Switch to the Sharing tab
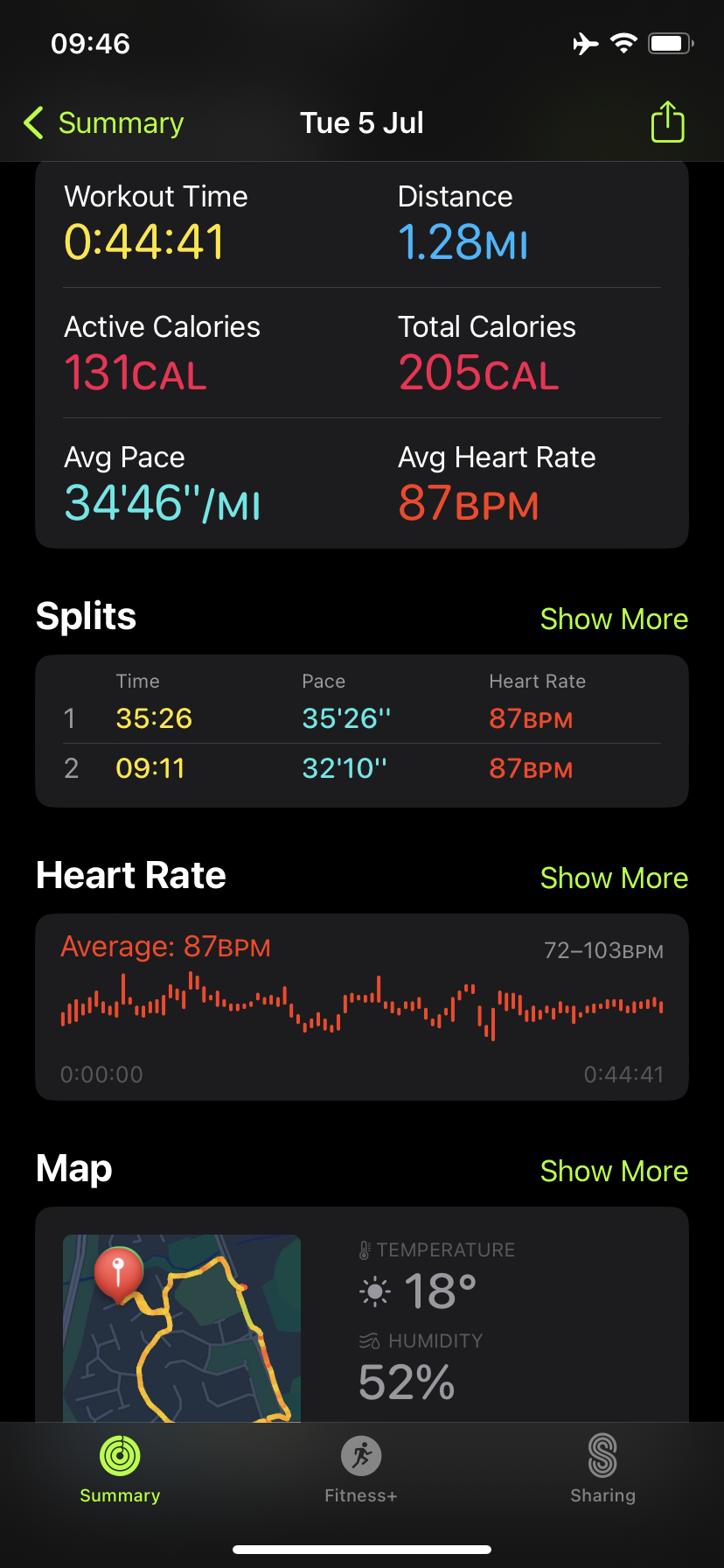The height and width of the screenshot is (1568, 724). pos(602,1470)
